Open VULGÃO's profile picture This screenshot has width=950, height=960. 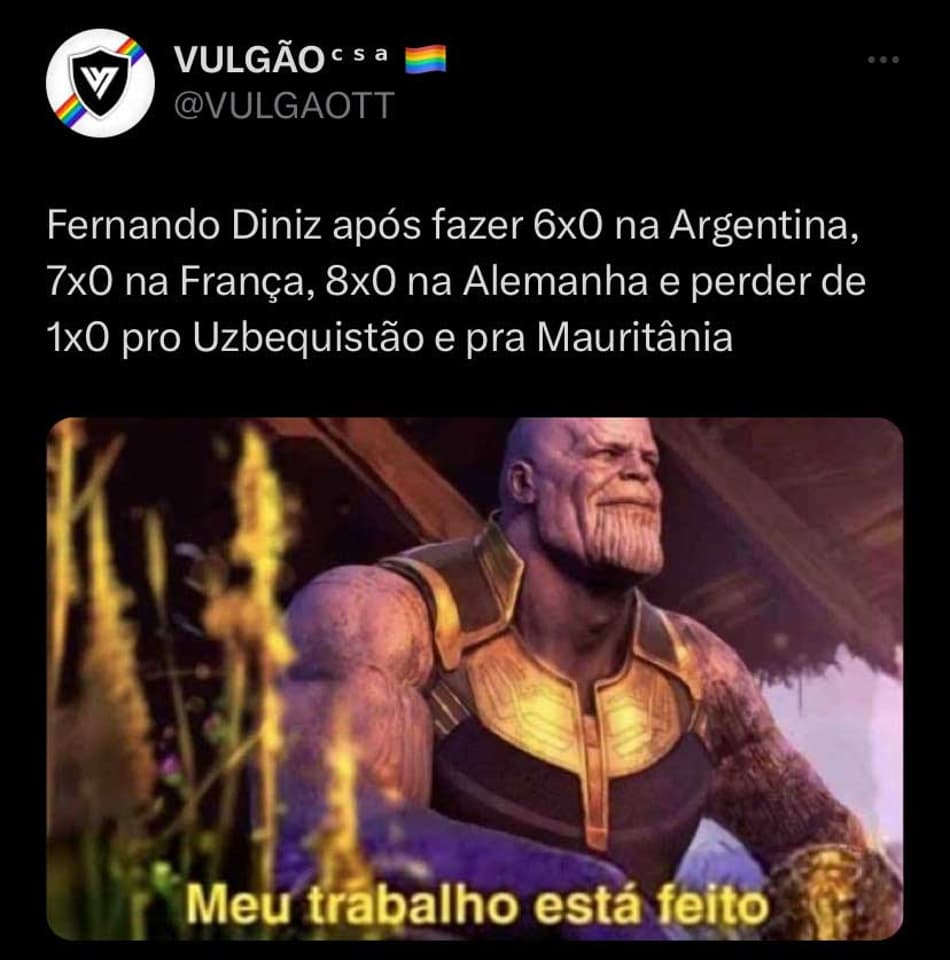click(x=100, y=83)
